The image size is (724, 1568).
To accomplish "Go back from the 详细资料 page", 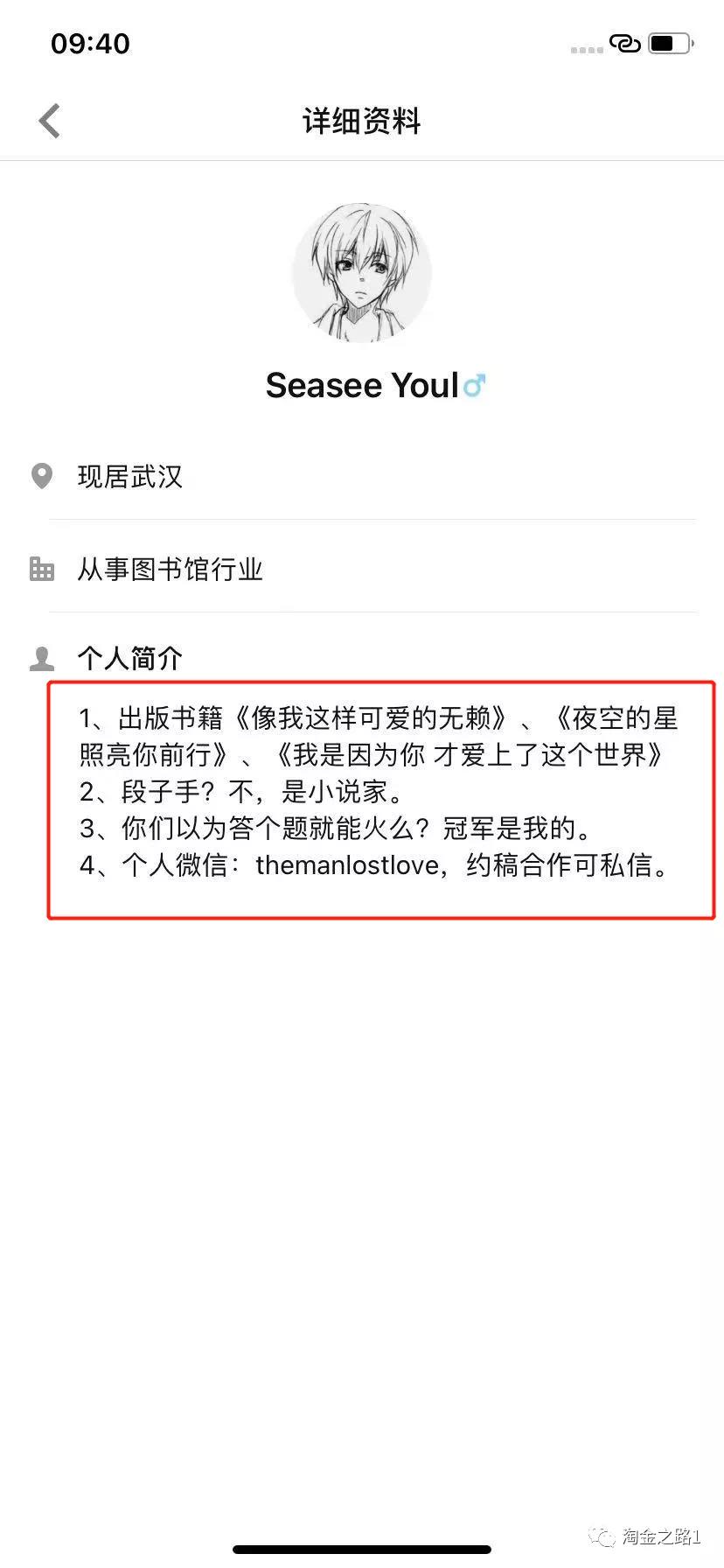I will pyautogui.click(x=50, y=121).
